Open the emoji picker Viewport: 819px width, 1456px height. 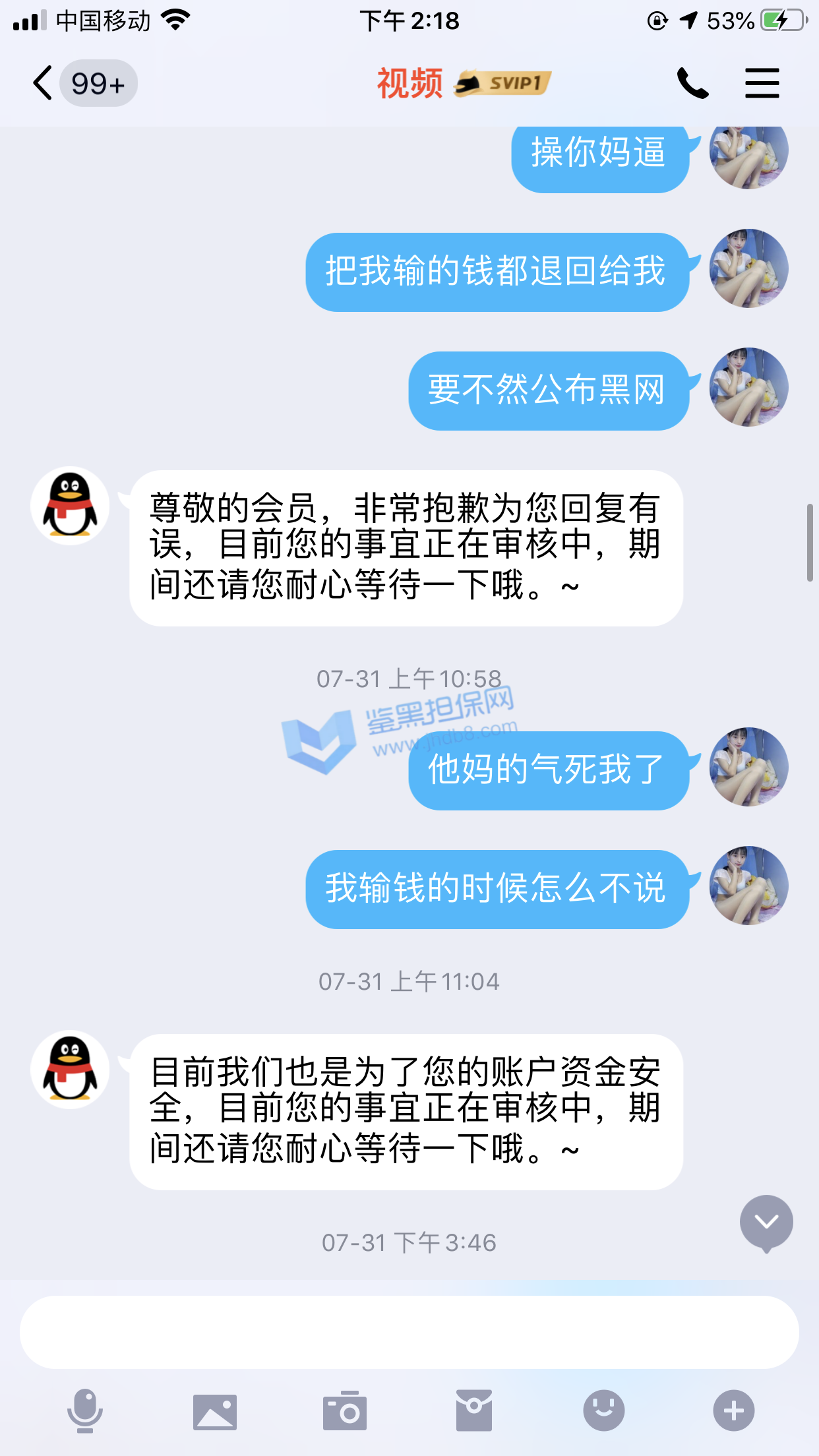(603, 1411)
